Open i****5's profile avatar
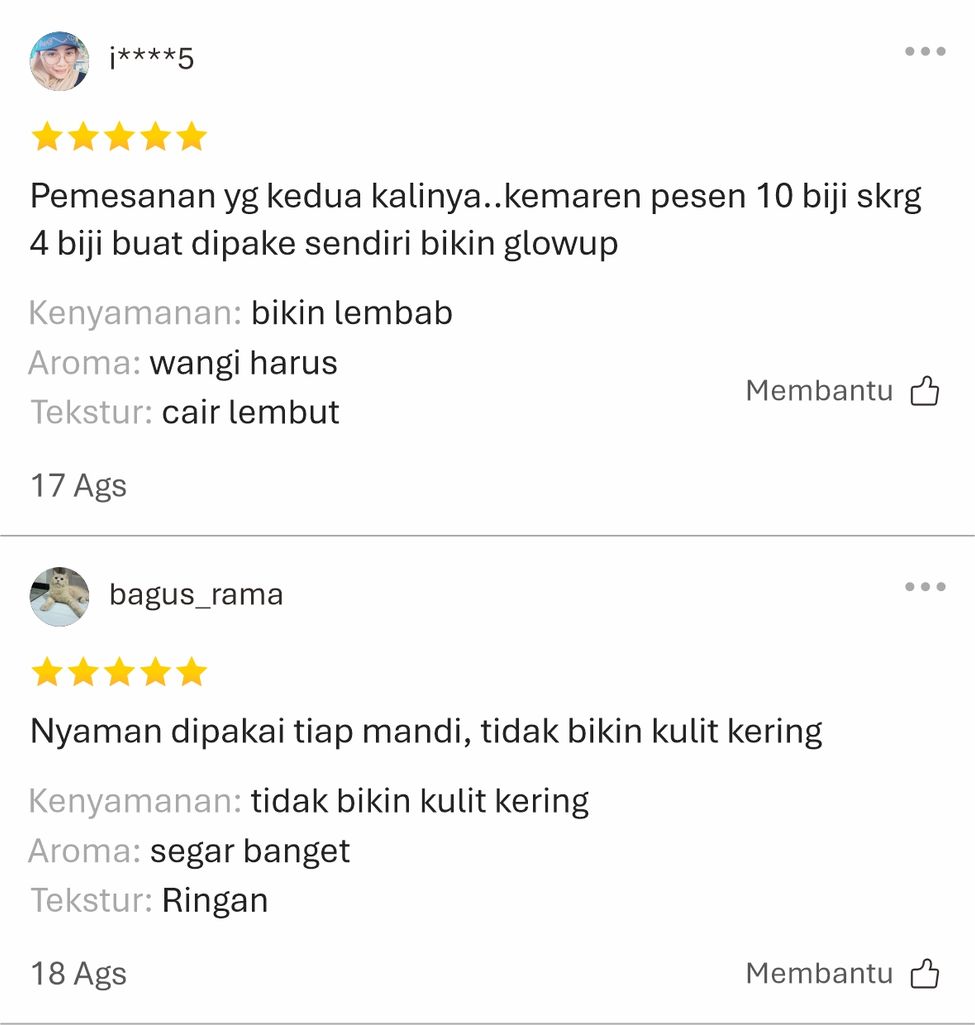 click(60, 60)
